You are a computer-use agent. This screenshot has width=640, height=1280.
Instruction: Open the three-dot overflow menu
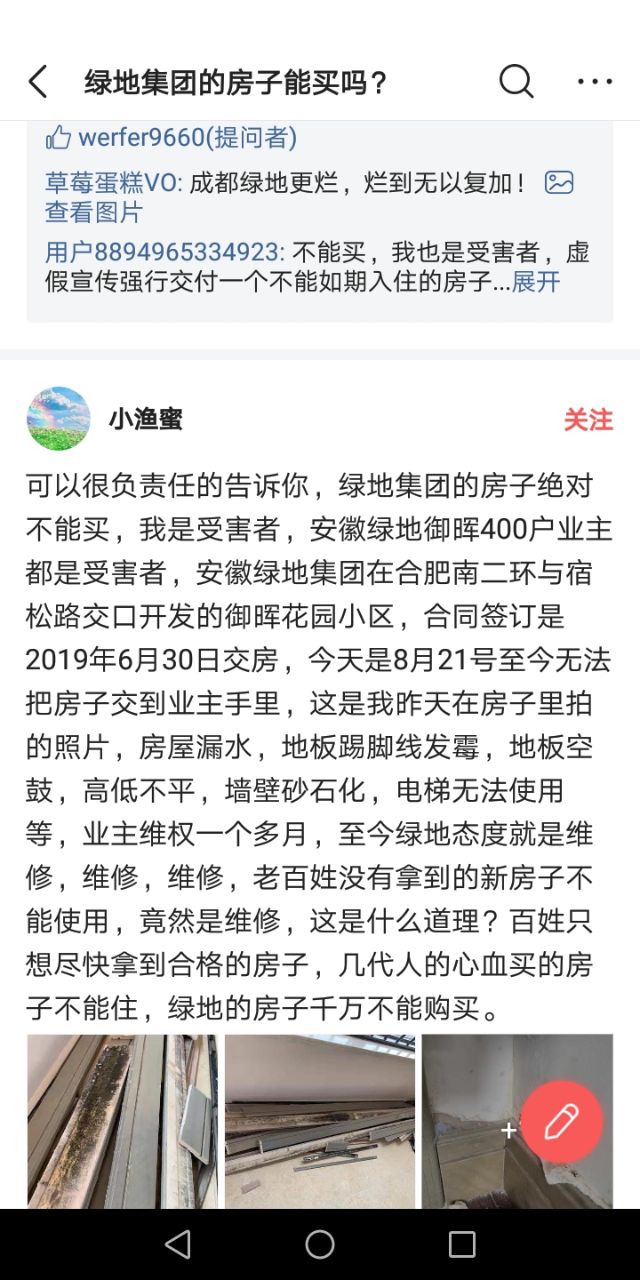click(x=594, y=82)
